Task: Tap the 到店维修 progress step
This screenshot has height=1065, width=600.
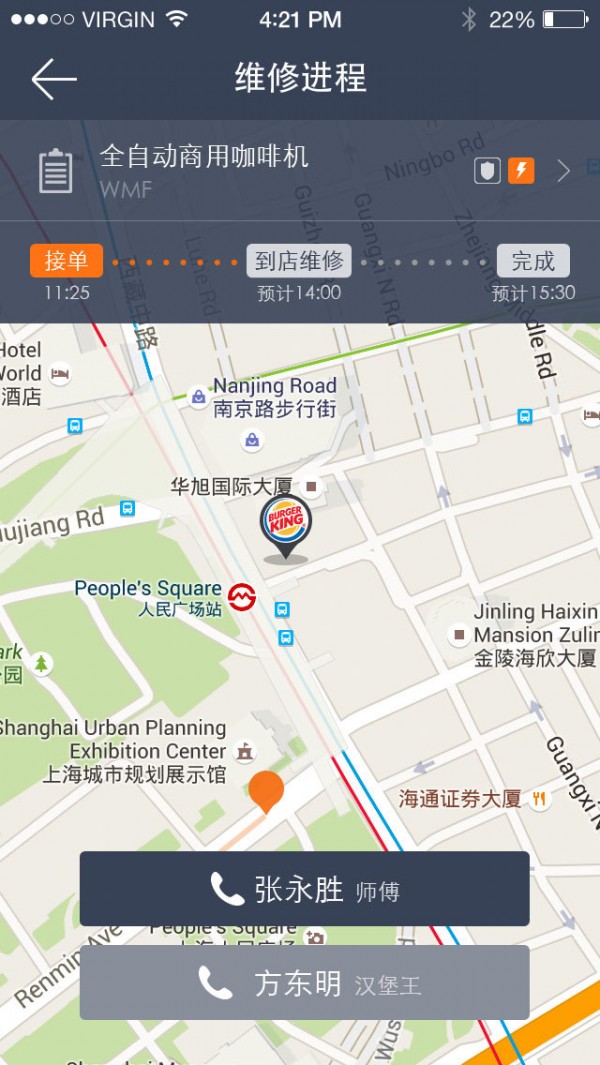Action: 299,261
